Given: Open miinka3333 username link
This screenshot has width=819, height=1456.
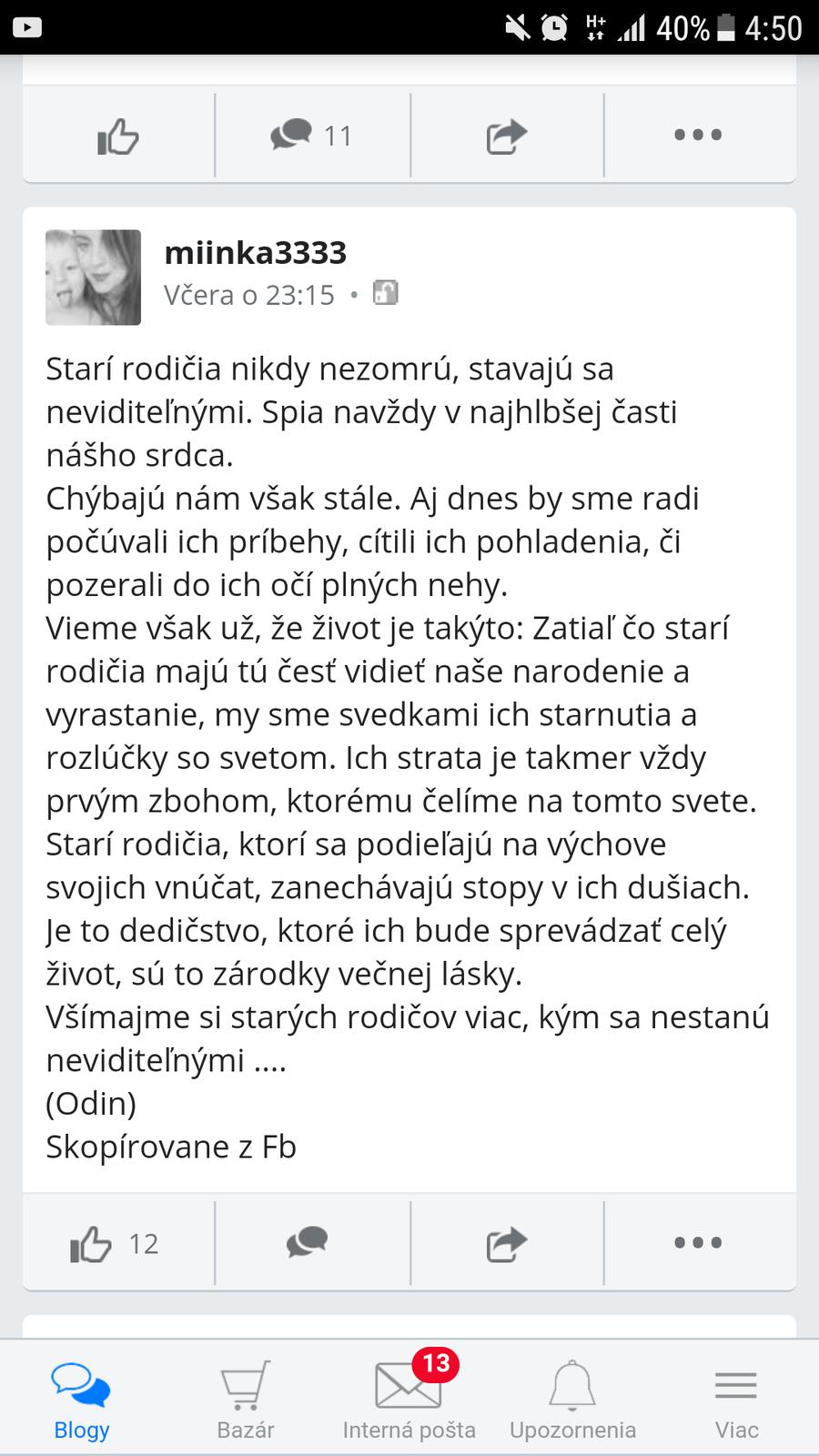Looking at the screenshot, I should pyautogui.click(x=256, y=253).
